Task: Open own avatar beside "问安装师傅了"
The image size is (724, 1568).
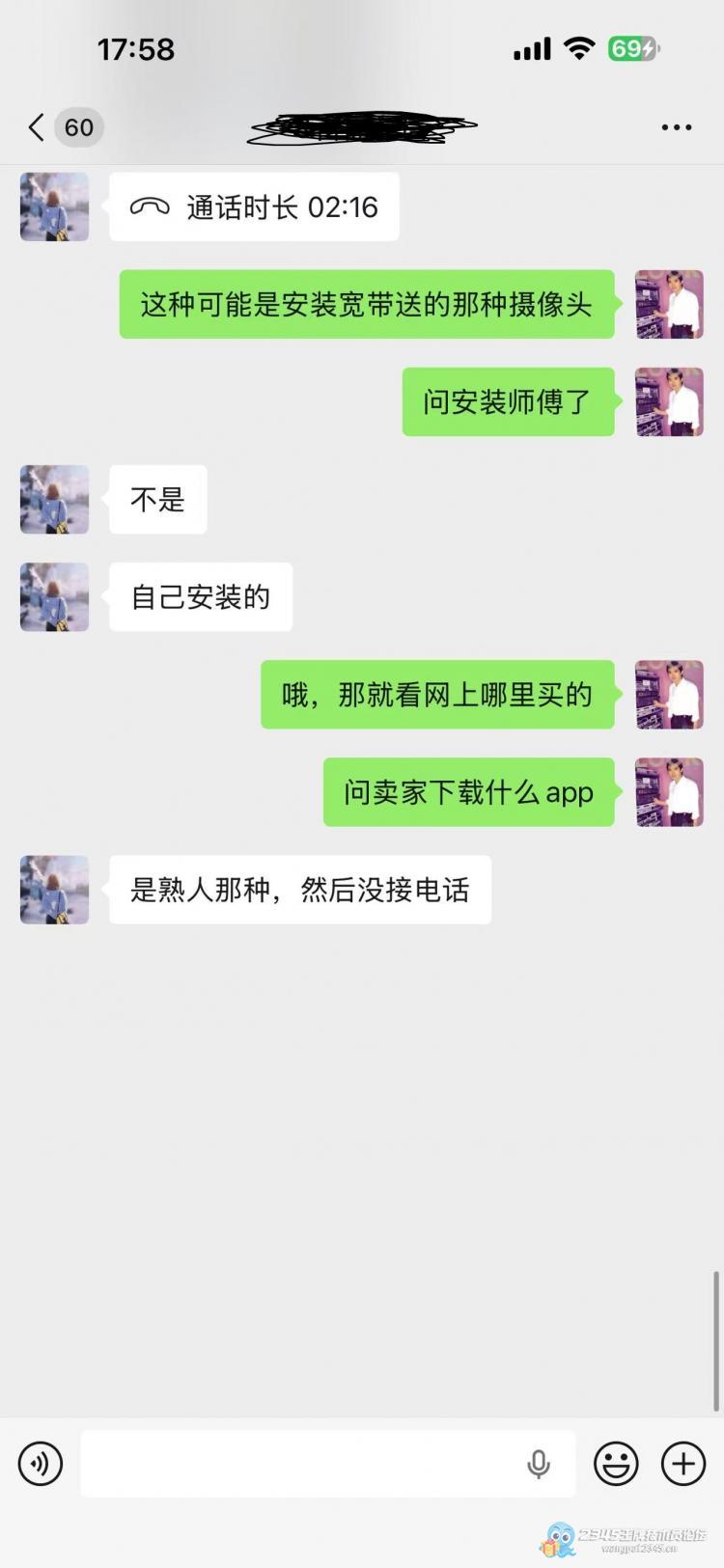Action: pos(669,402)
